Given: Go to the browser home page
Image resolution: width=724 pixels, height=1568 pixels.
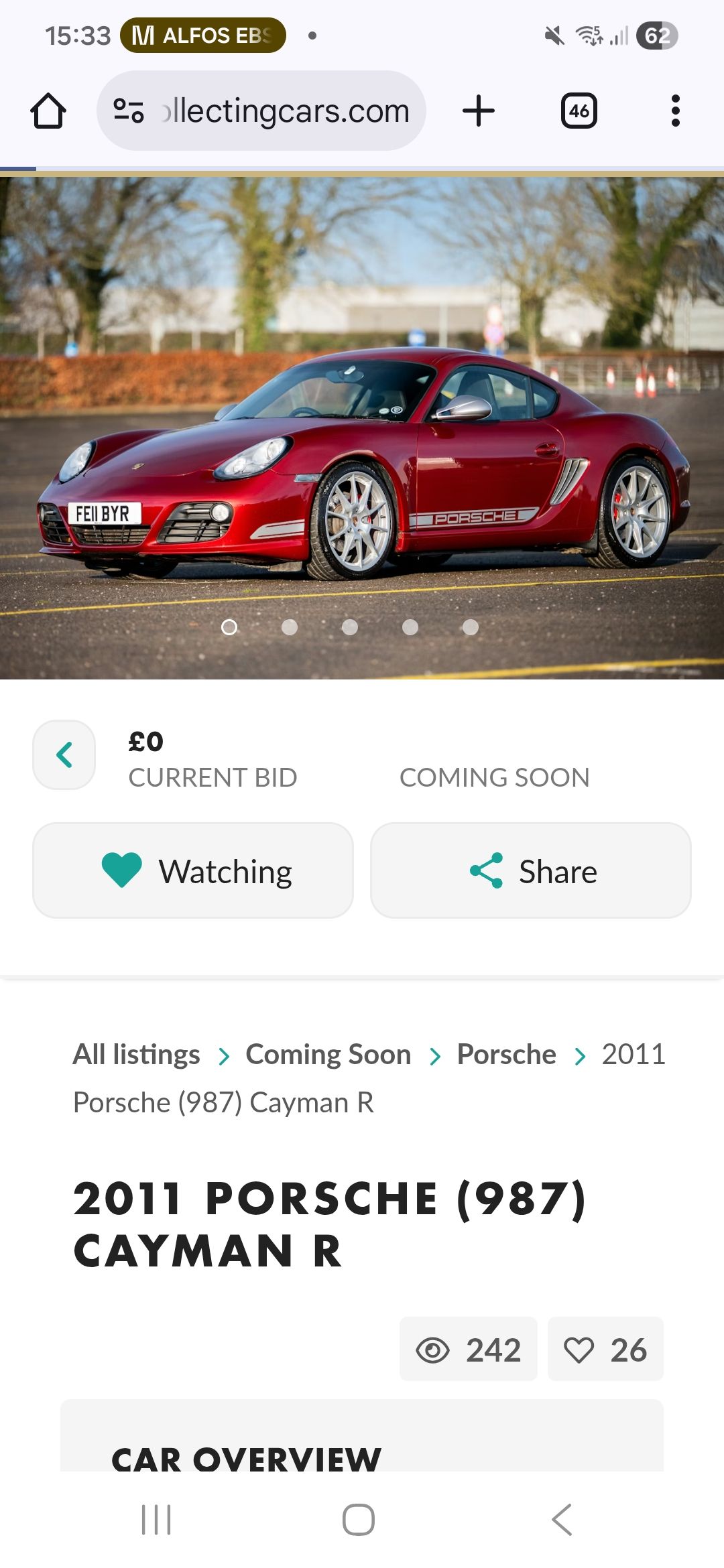Looking at the screenshot, I should [x=48, y=111].
